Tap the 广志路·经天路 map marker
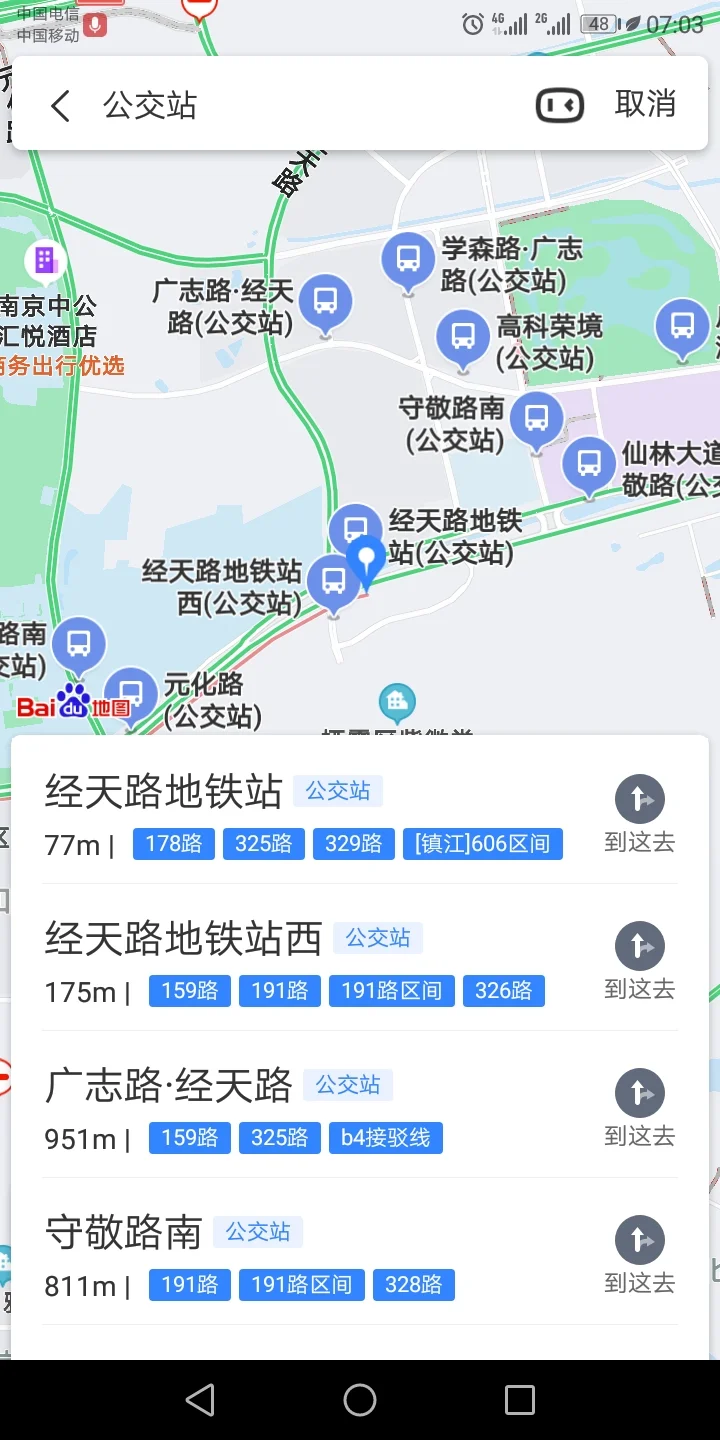 point(325,299)
